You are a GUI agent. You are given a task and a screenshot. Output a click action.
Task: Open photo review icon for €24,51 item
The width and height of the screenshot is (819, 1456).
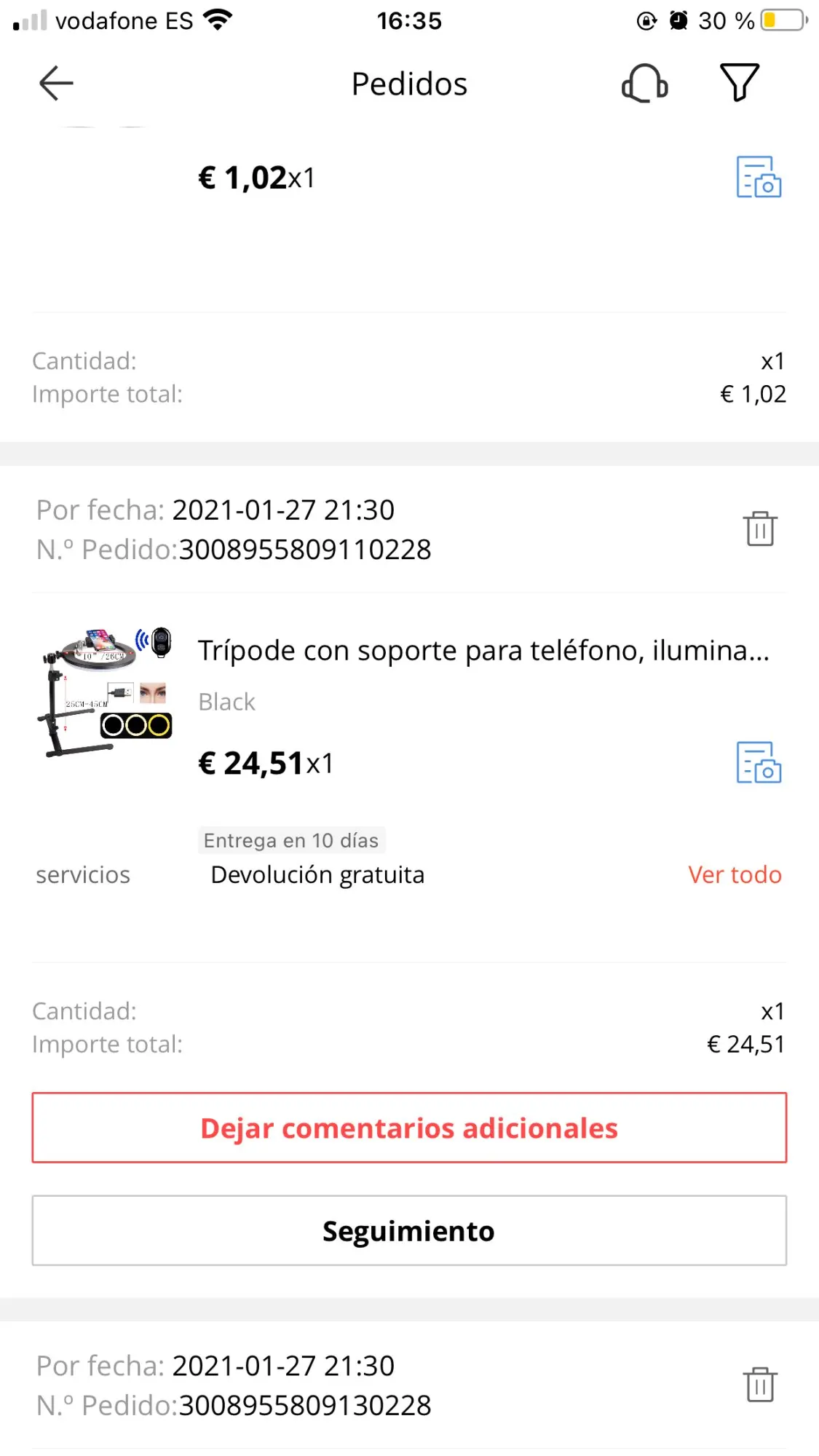tap(759, 763)
